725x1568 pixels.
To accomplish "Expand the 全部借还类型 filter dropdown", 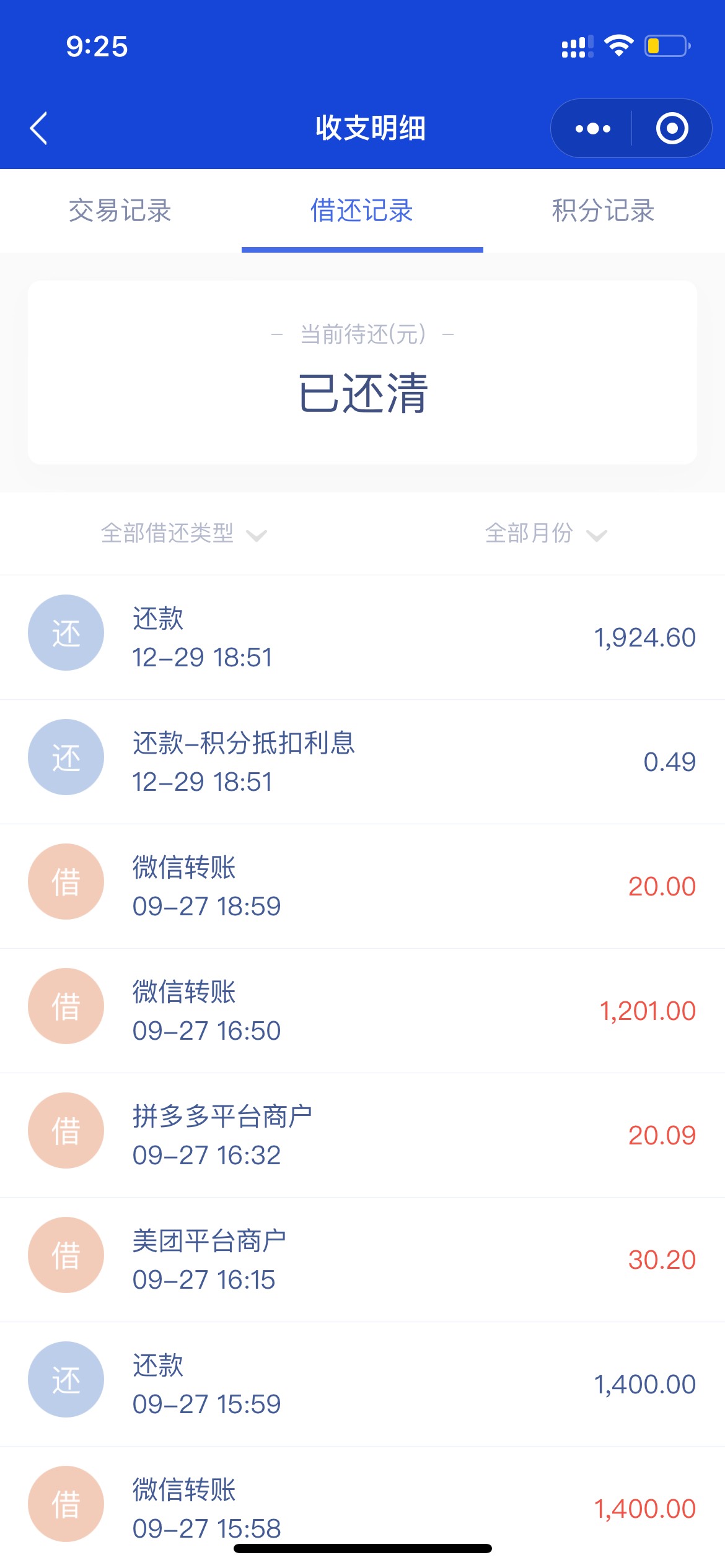I will [x=183, y=533].
